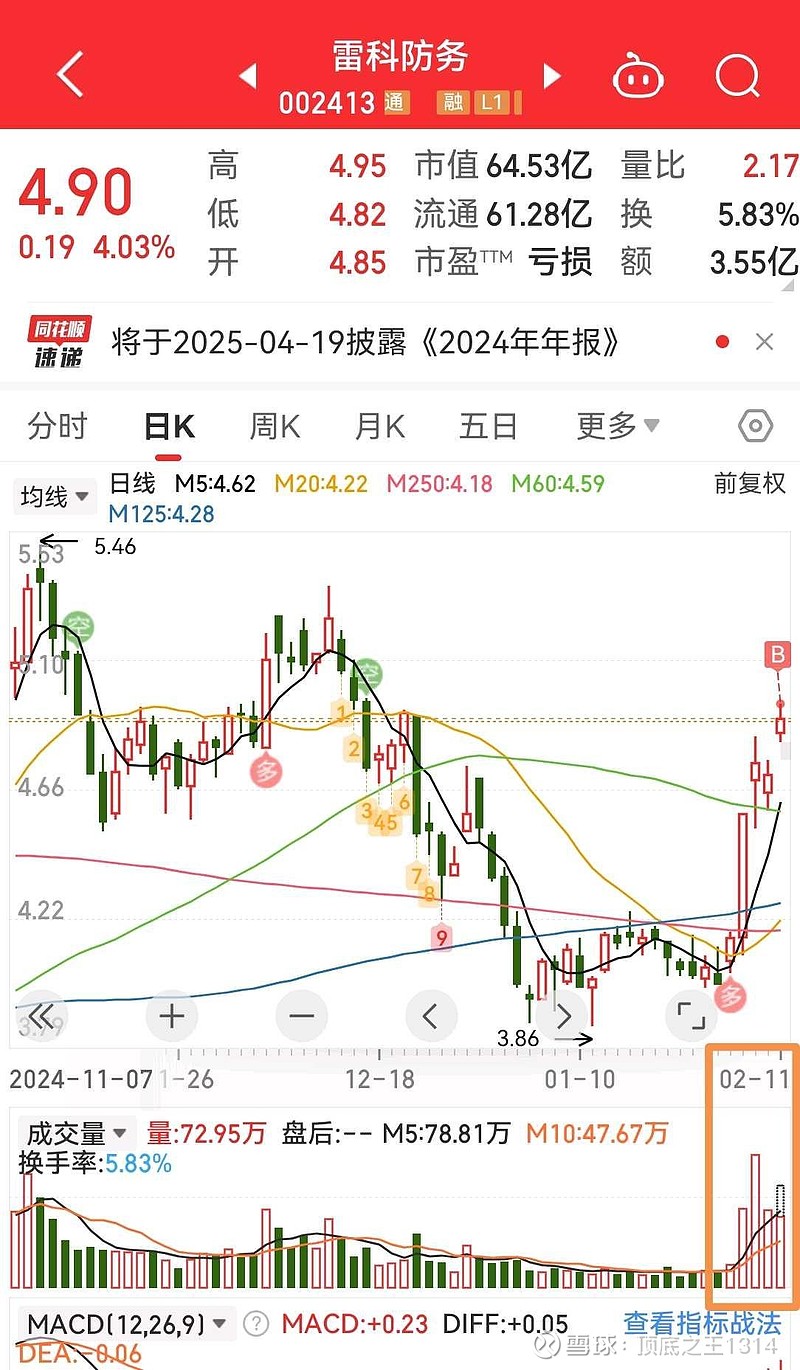Switch to the 分时 tab
Viewport: 800px width, 1370px height.
click(x=58, y=427)
